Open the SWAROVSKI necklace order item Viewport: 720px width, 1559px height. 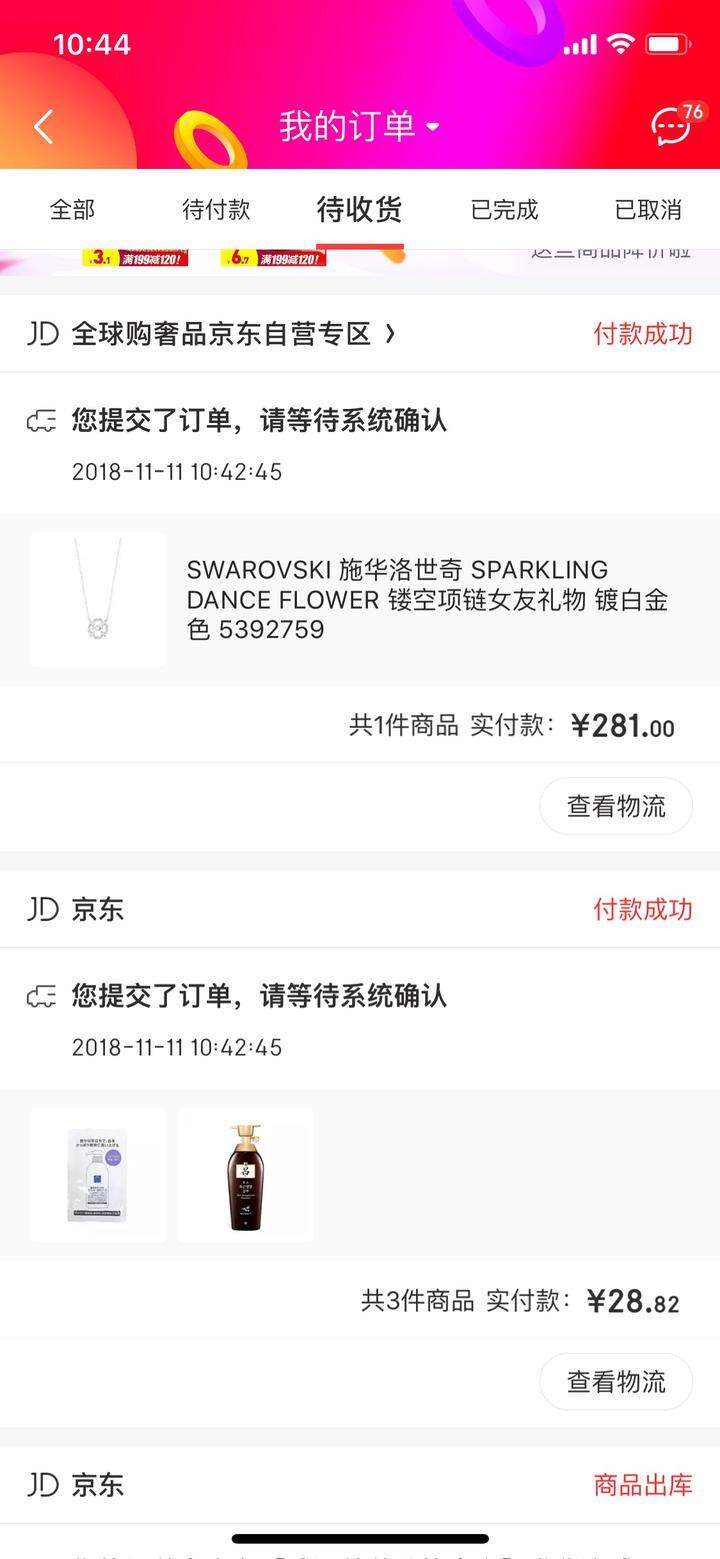pos(360,600)
